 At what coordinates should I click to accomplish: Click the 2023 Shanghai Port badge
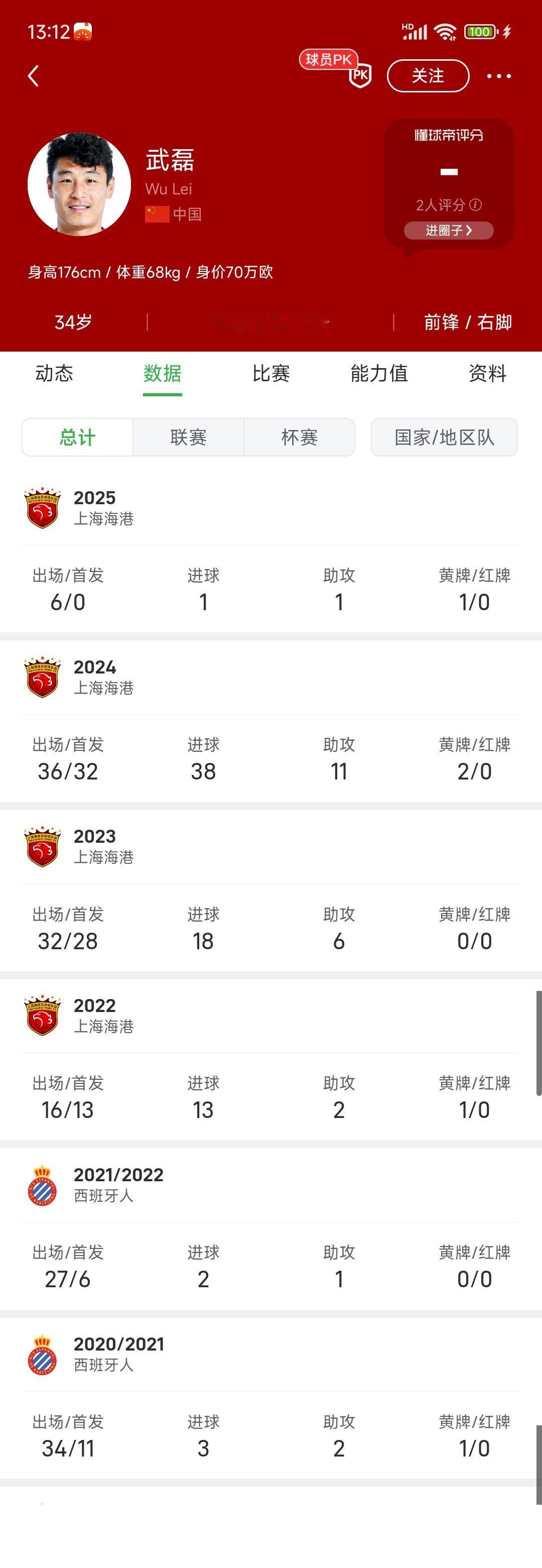tap(43, 847)
